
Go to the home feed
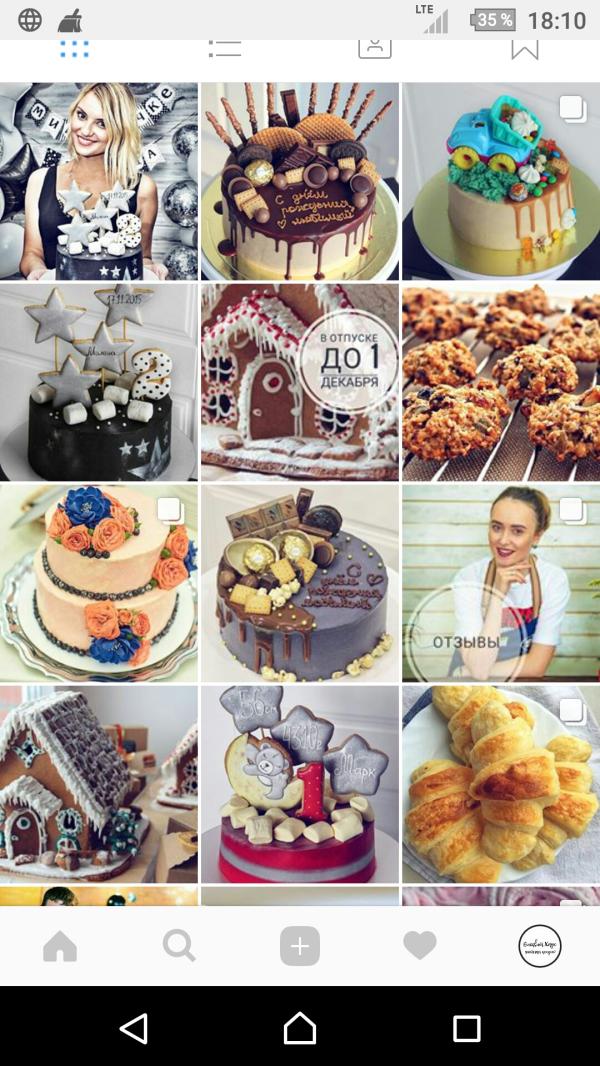(60, 946)
